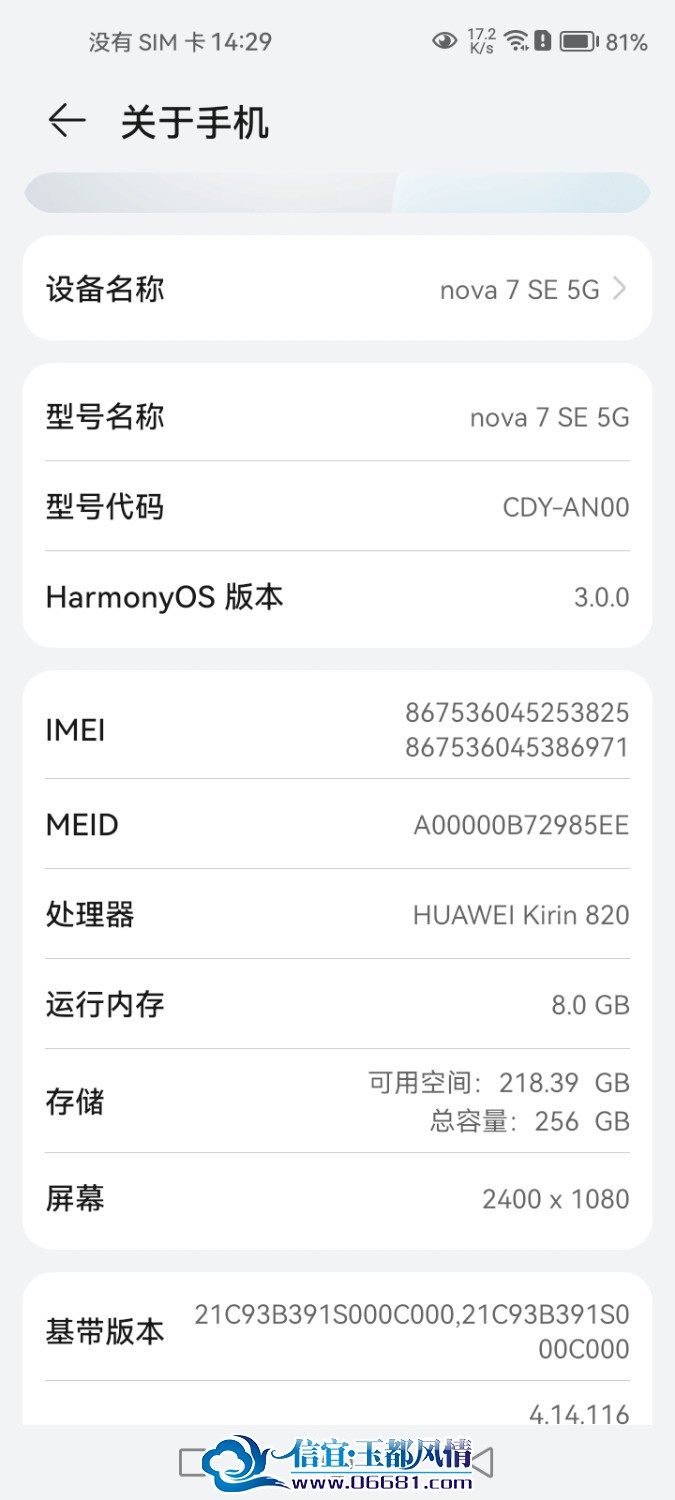
Task: Tap the HarmonyOS 版本 row
Action: tap(337, 598)
